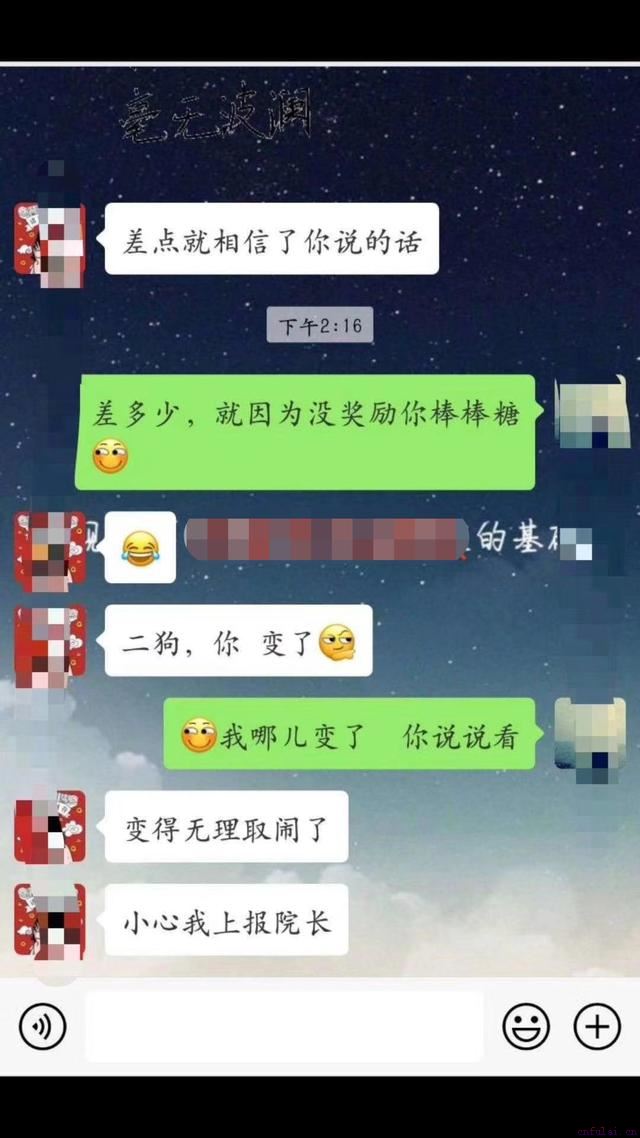Screen dimensions: 640x1138
Task: View profile avatar beside '二狗,你 变了'
Action: pyautogui.click(x=49, y=641)
